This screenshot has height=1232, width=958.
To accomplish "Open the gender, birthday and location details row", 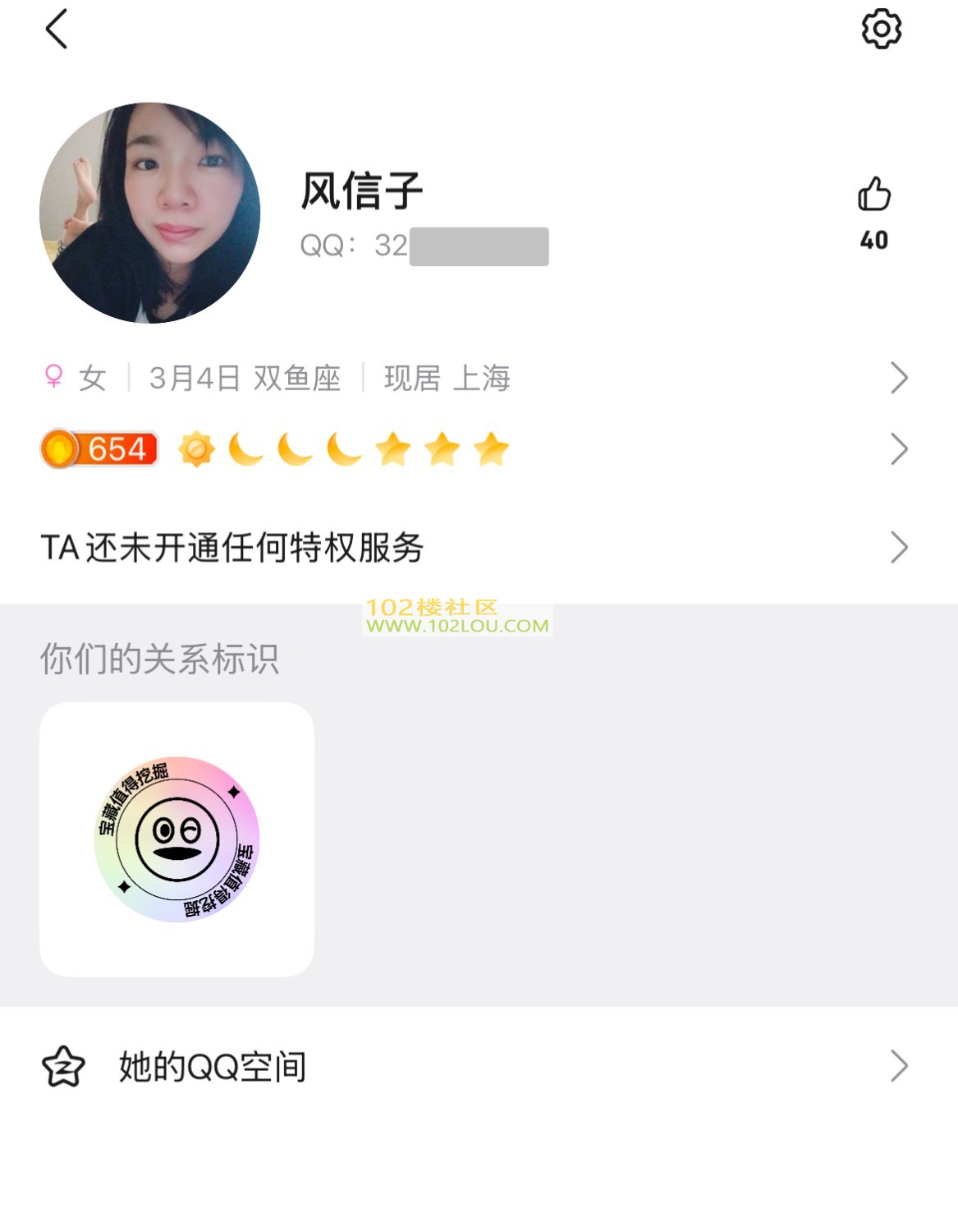I will [x=476, y=379].
